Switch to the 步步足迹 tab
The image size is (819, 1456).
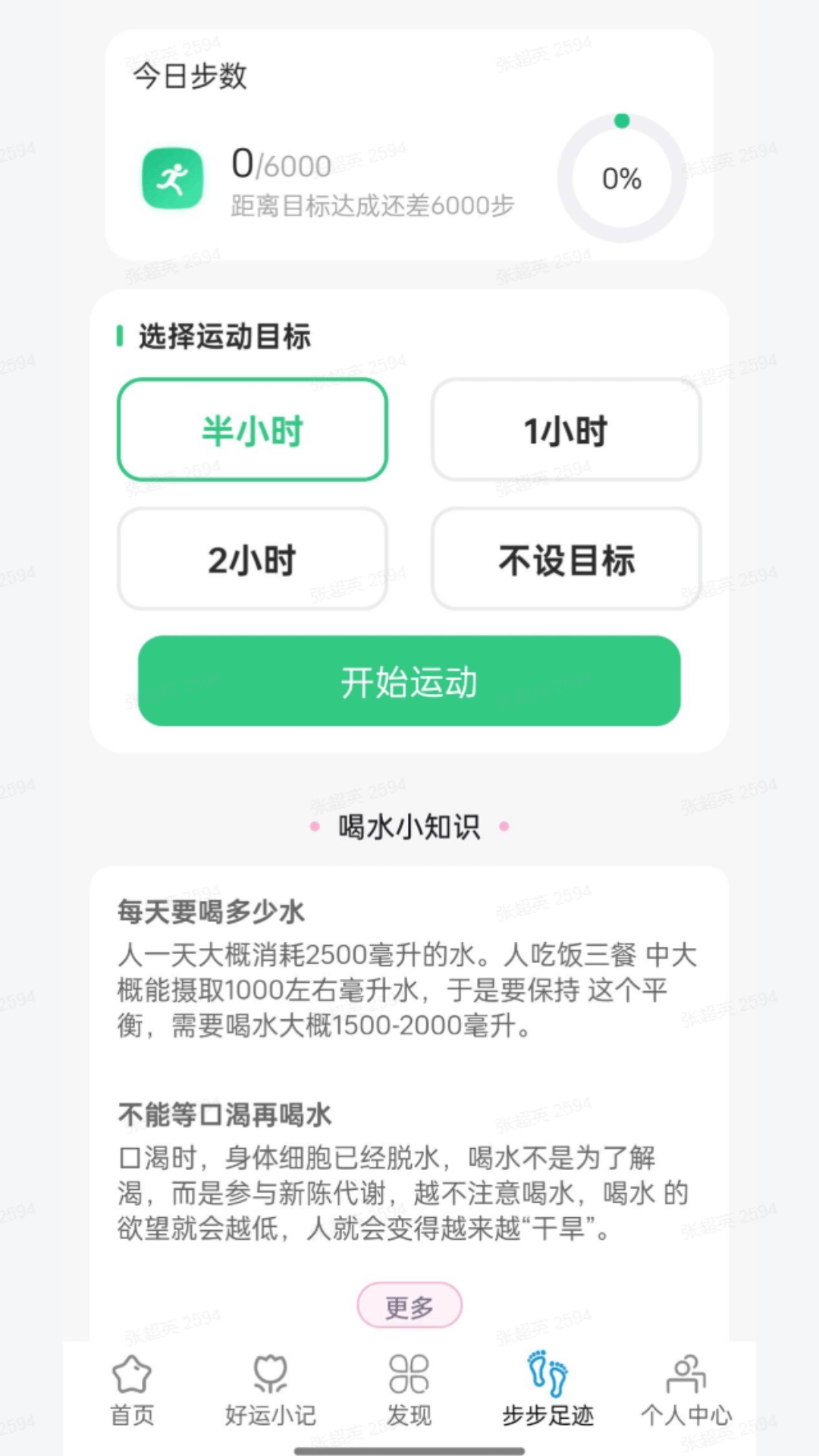point(548,1391)
